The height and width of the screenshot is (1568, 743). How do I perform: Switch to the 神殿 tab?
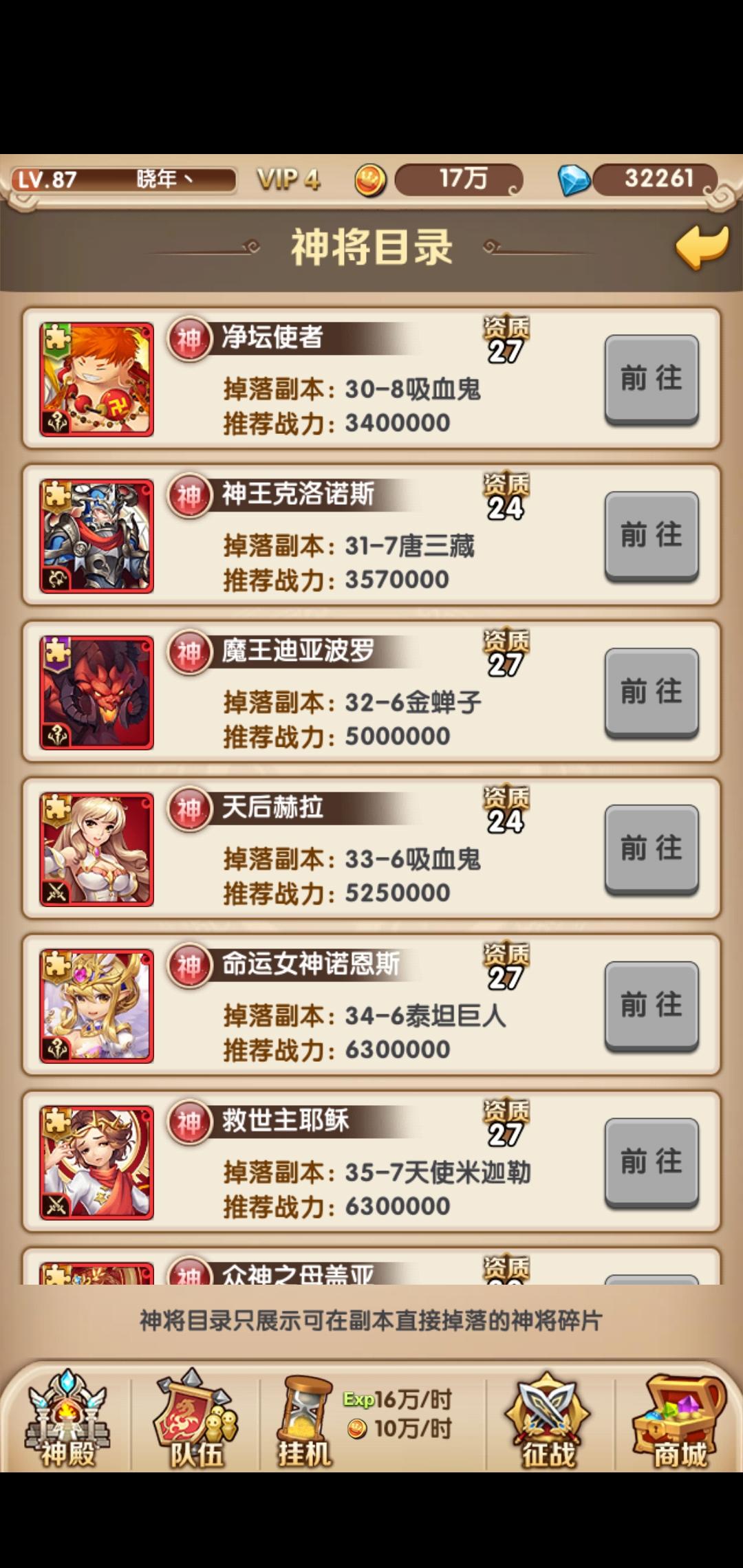click(67, 1419)
